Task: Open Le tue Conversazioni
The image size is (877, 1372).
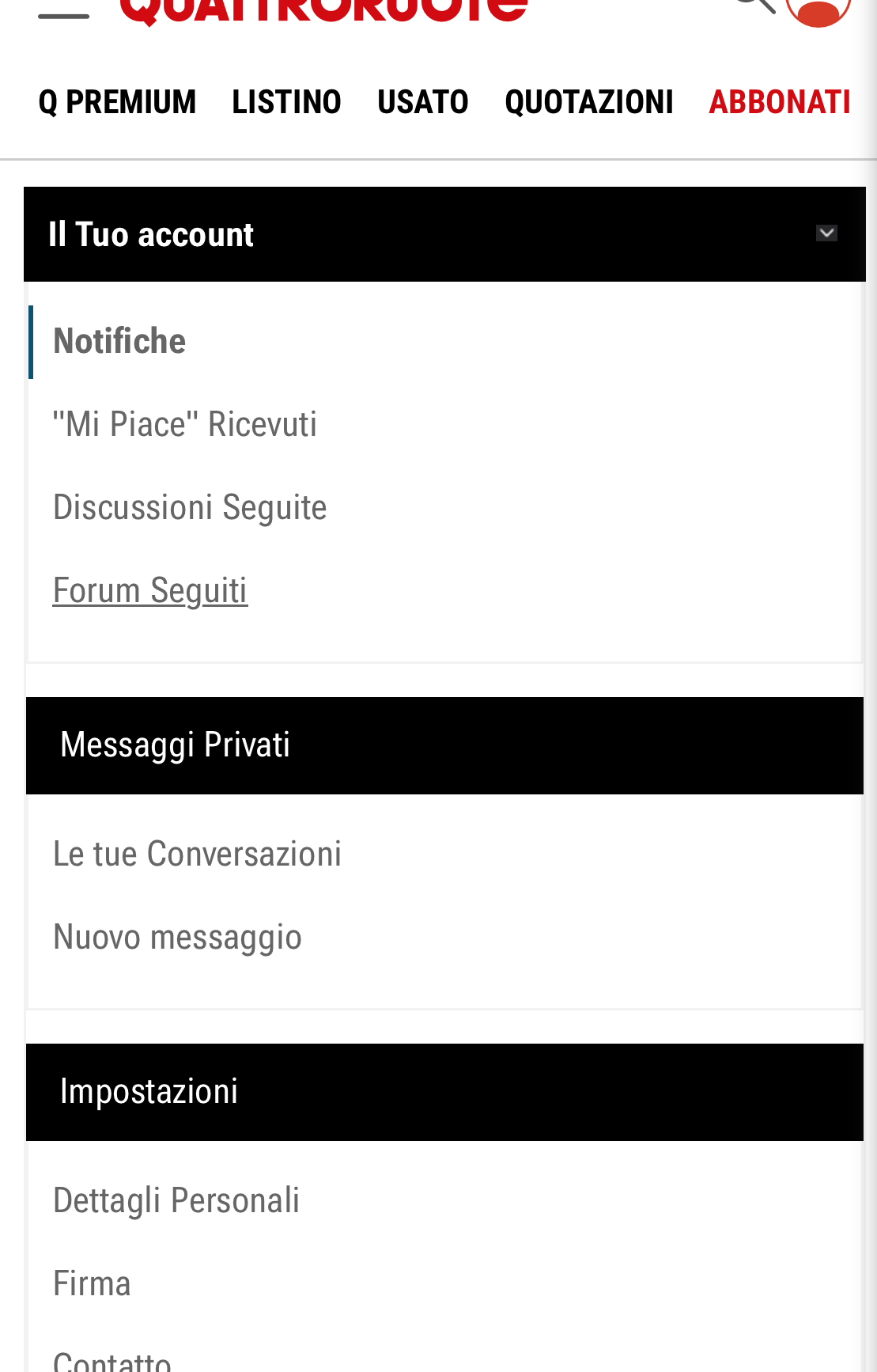Action: coord(197,855)
